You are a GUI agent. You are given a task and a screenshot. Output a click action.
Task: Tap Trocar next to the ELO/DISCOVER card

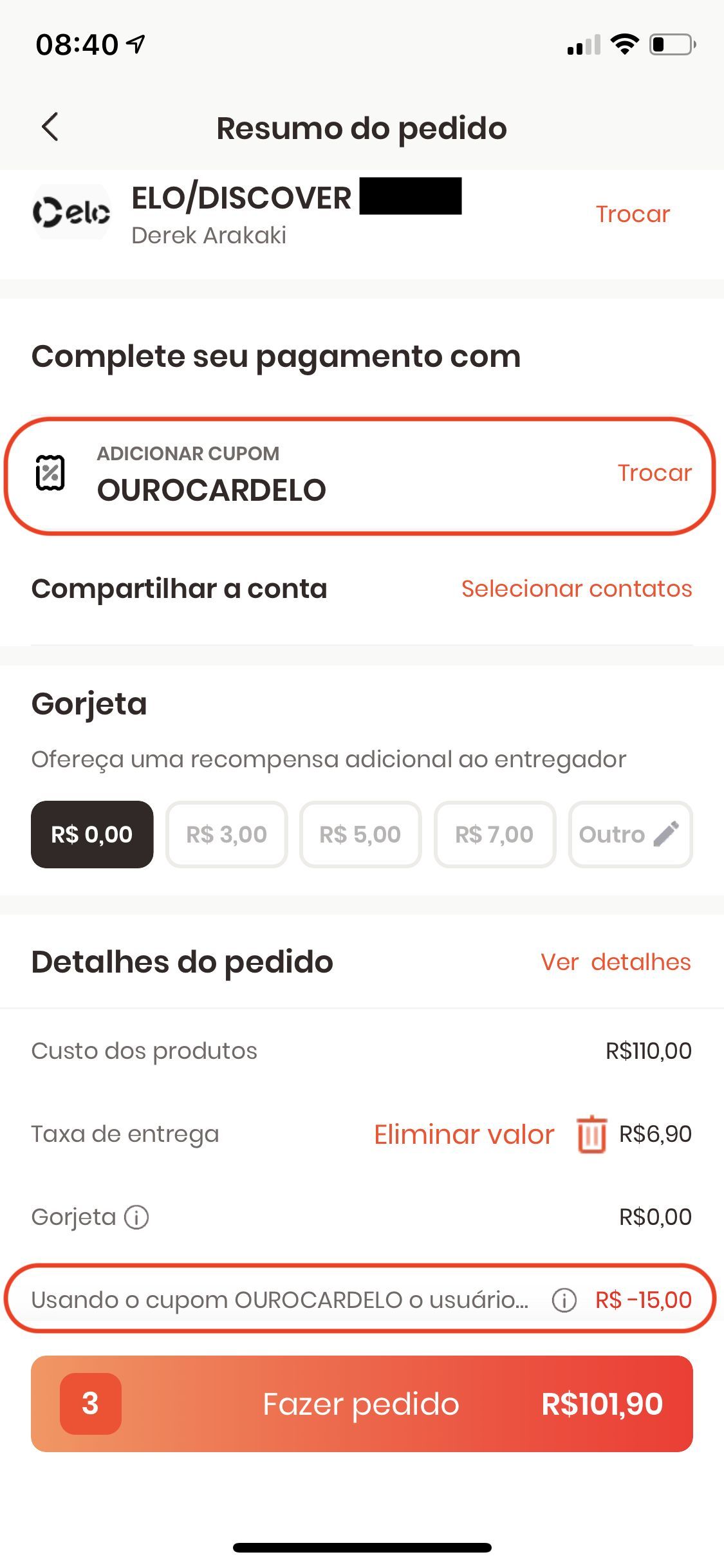(633, 214)
